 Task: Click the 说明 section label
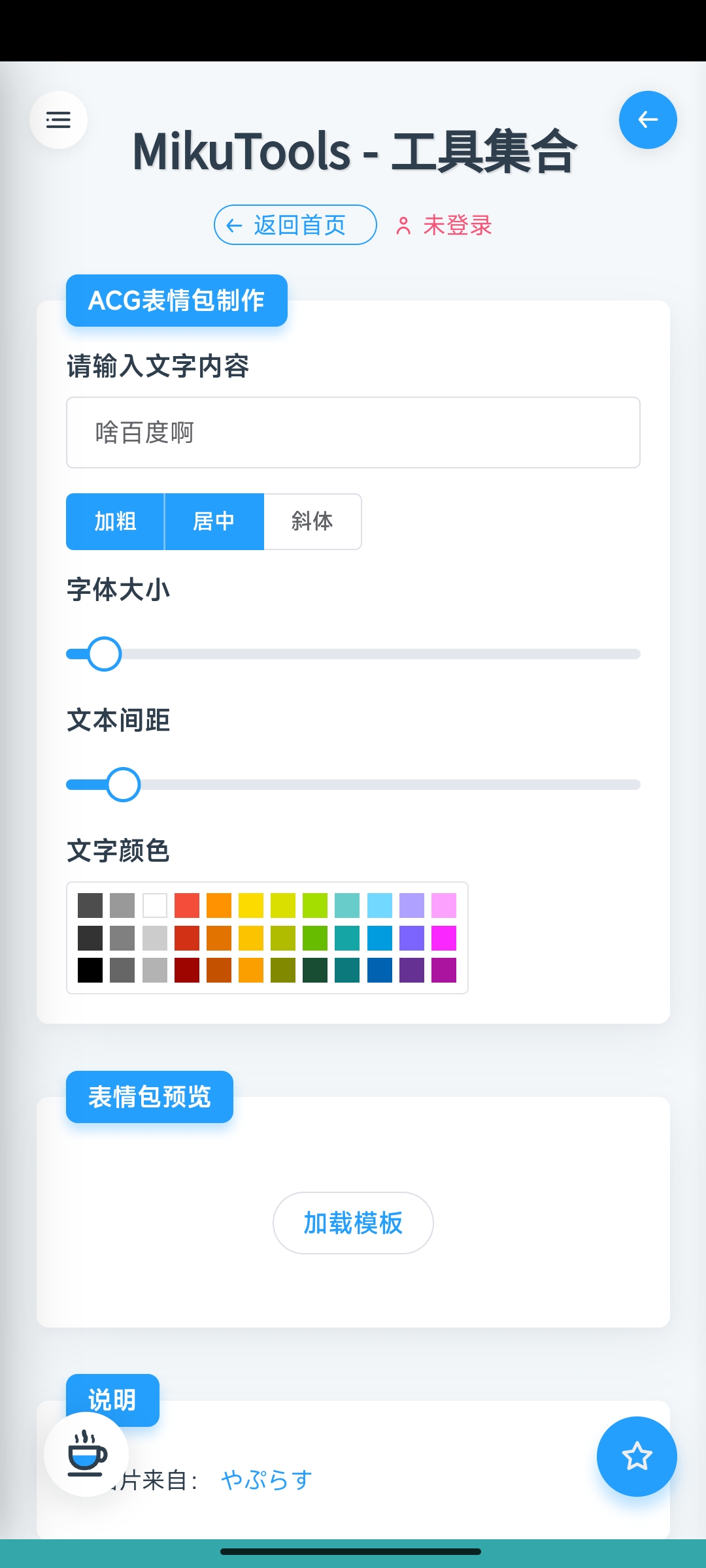[112, 1400]
